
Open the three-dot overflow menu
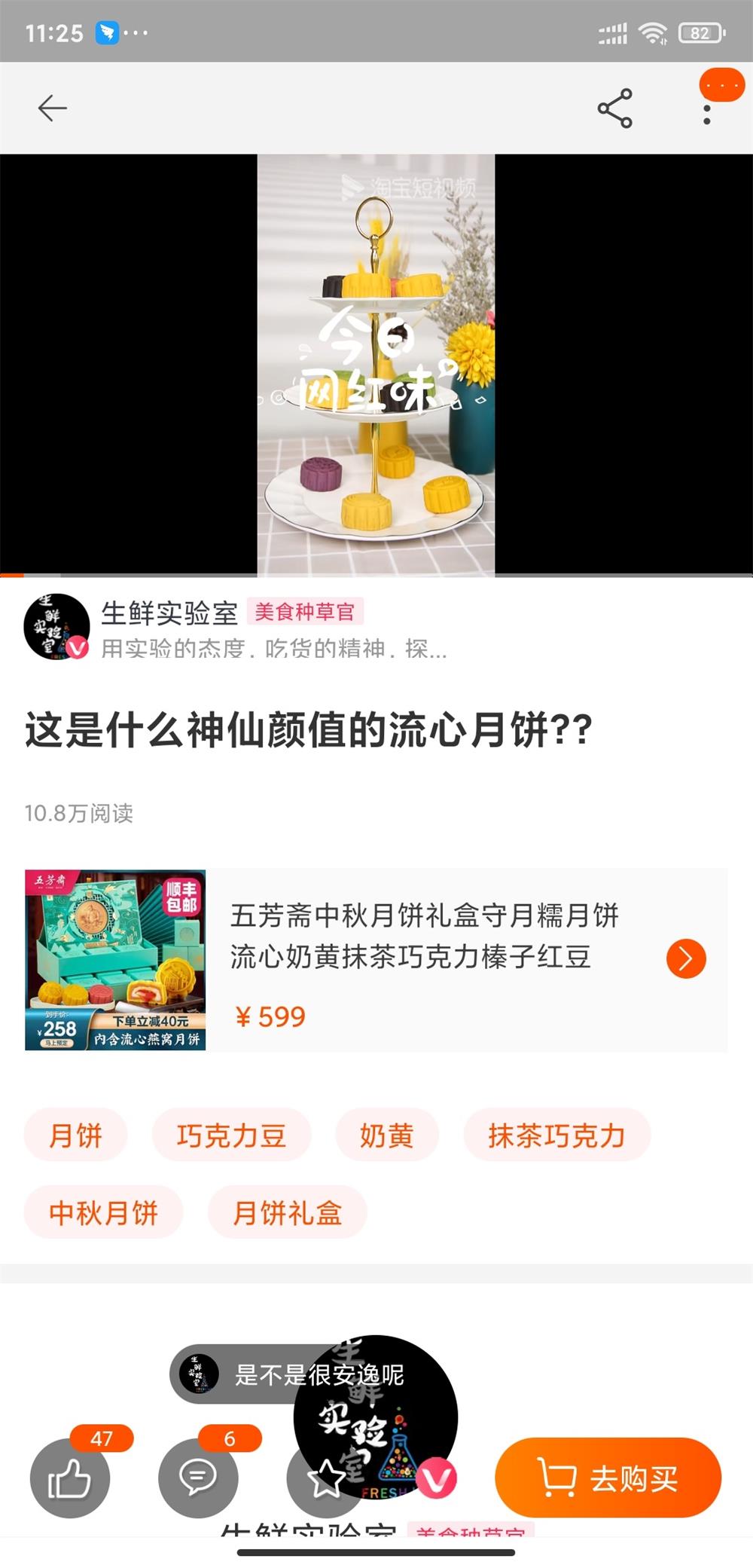[x=706, y=113]
